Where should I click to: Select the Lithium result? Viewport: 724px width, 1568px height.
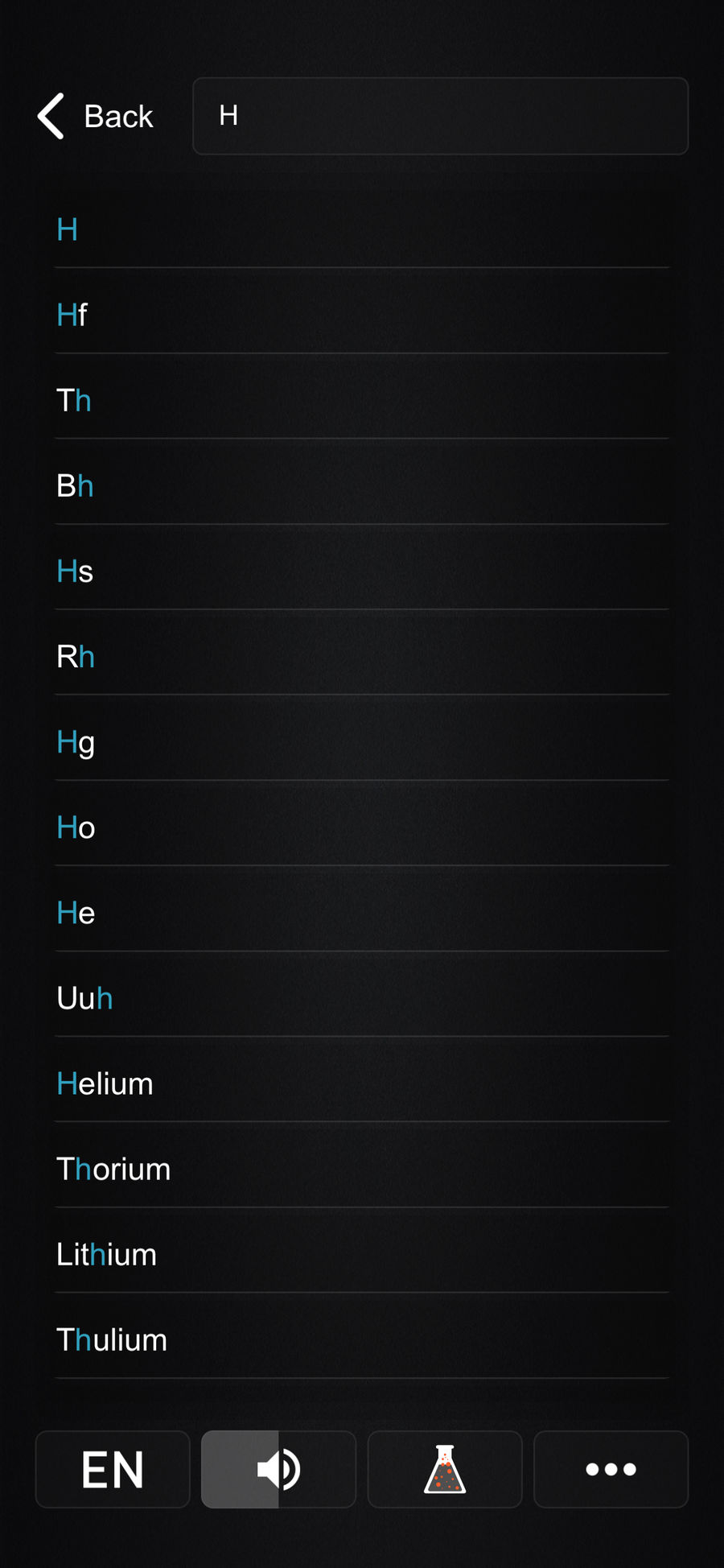point(362,1254)
